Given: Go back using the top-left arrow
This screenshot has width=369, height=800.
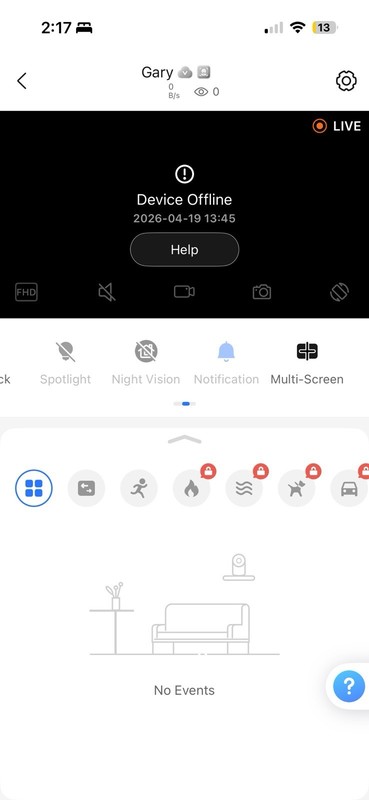Looking at the screenshot, I should coord(21,81).
